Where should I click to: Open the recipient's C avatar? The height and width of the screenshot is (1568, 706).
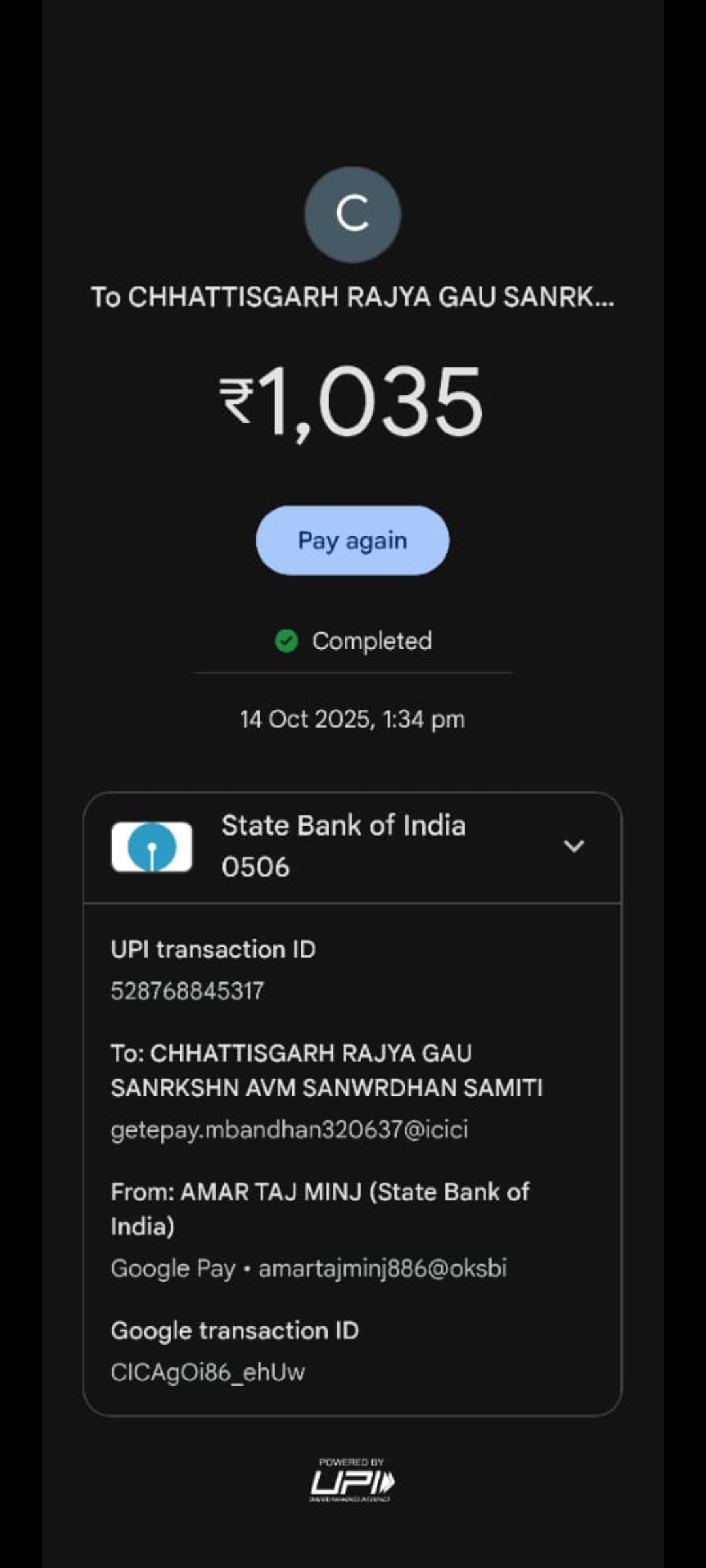click(x=352, y=214)
